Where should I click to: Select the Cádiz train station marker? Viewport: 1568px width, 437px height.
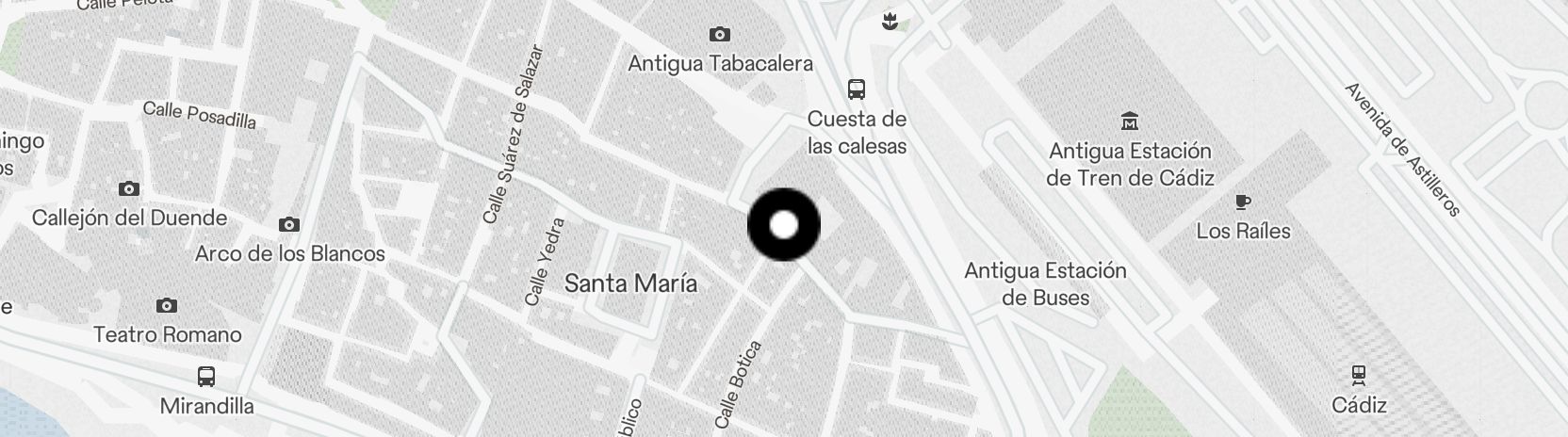1359,376
